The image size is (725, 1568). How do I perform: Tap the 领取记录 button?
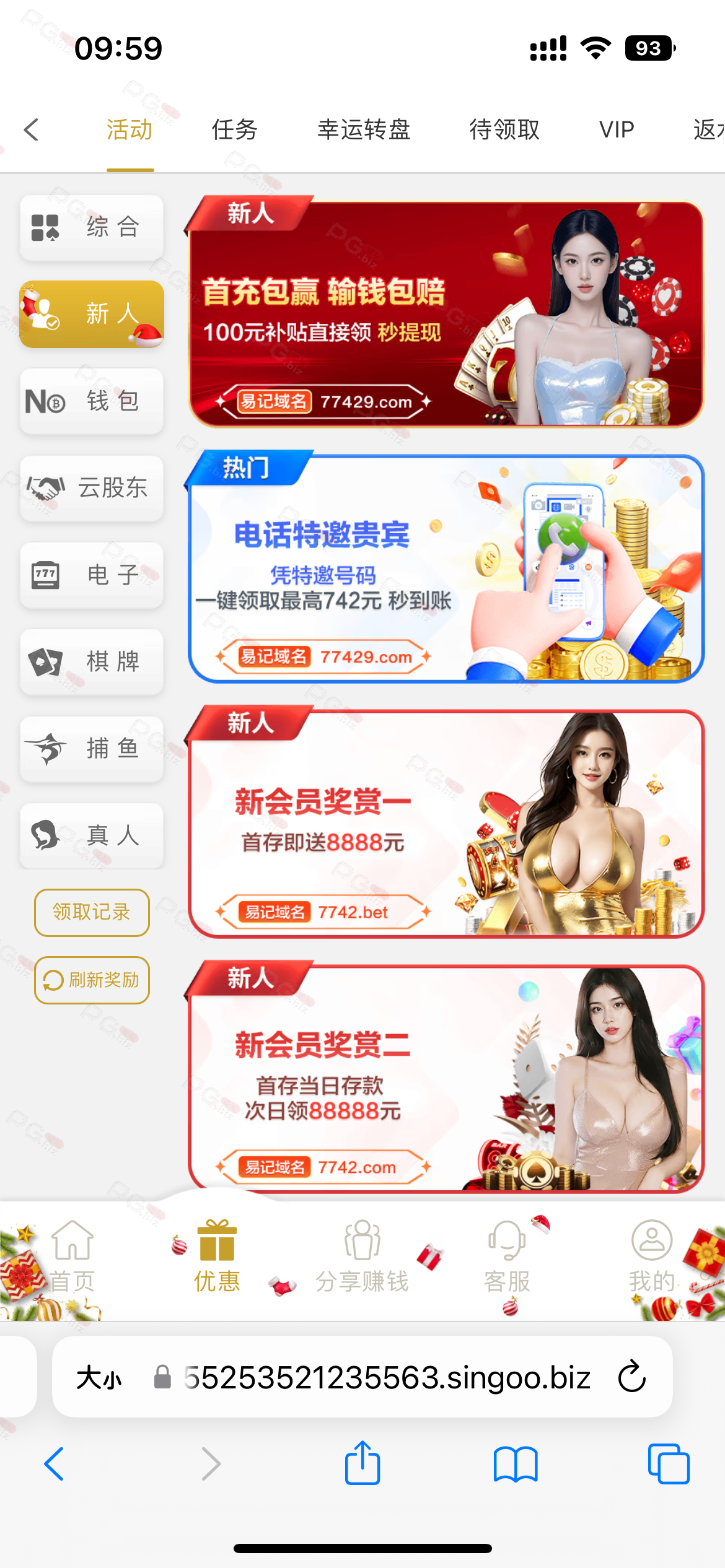point(92,912)
